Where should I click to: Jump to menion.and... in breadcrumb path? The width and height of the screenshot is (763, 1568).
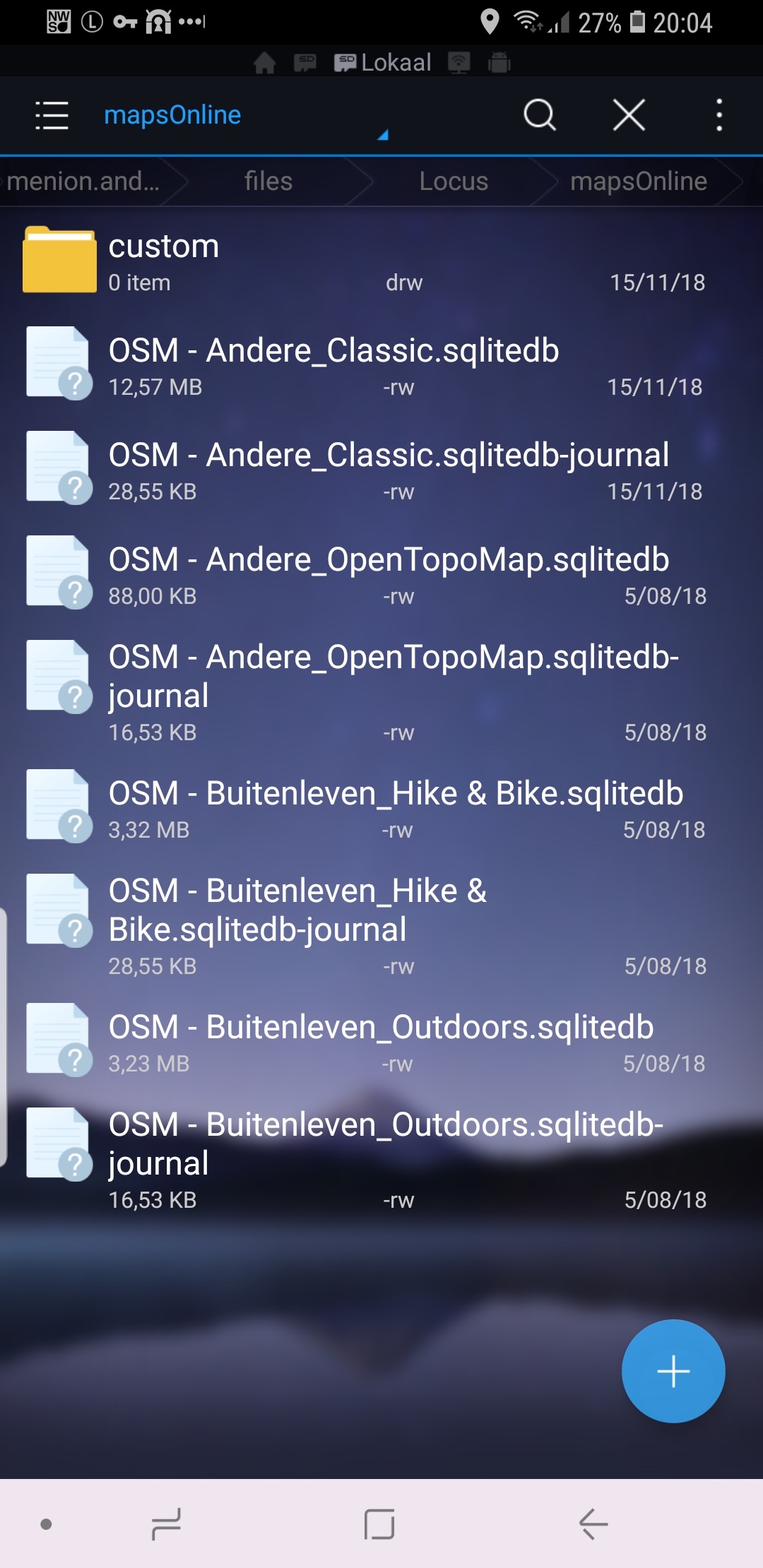point(83,182)
